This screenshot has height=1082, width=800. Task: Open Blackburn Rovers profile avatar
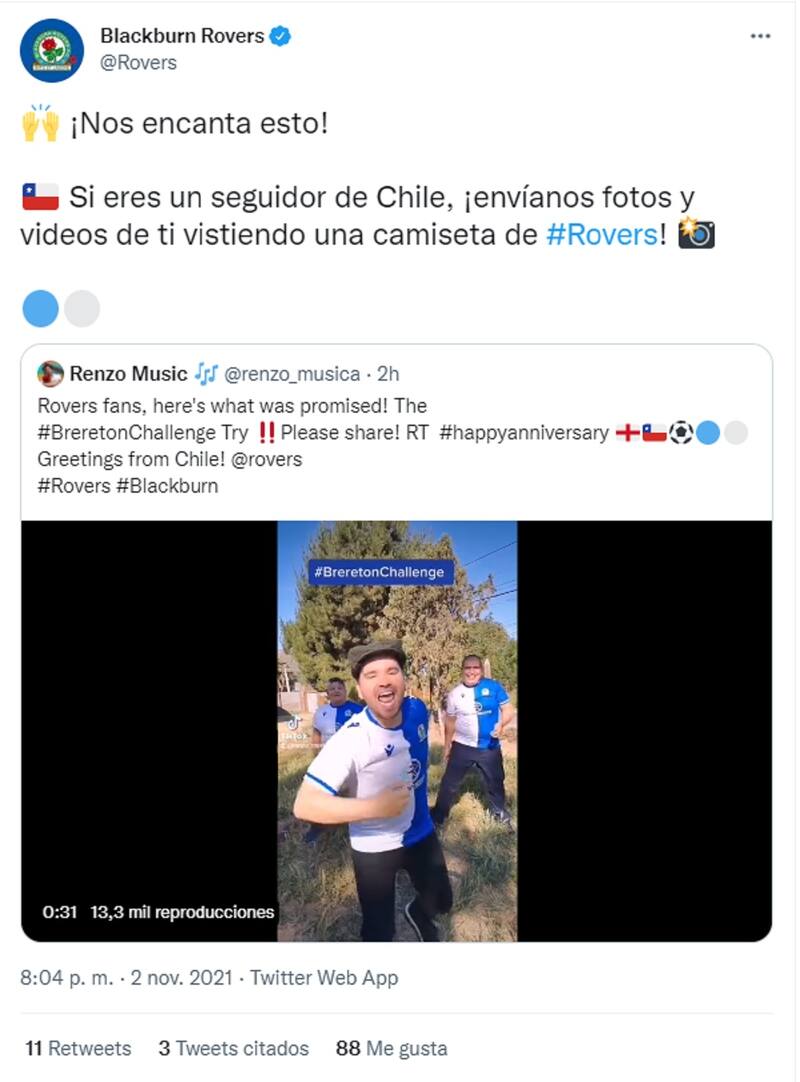(x=52, y=50)
